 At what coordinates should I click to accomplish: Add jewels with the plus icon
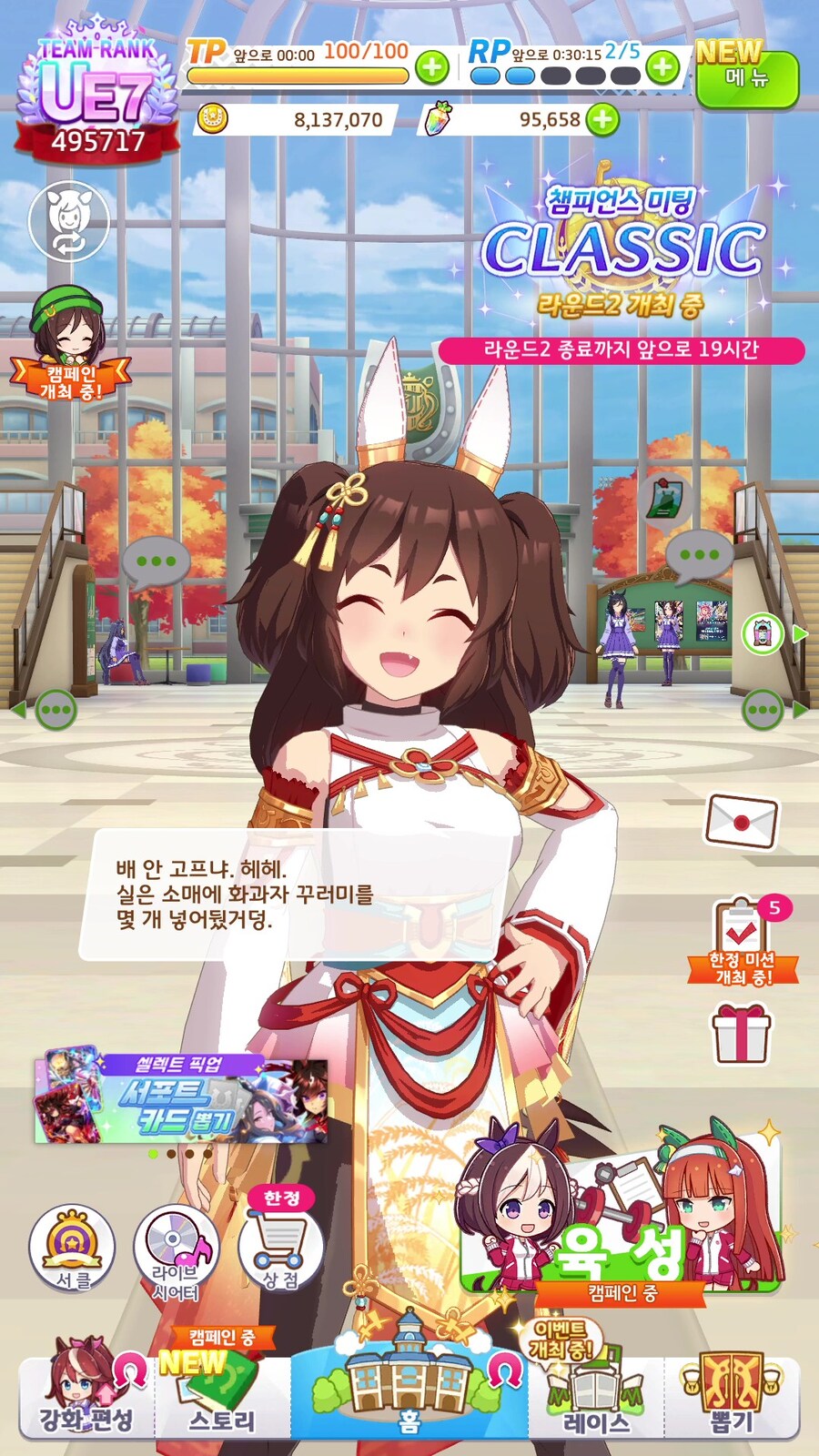pos(602,119)
